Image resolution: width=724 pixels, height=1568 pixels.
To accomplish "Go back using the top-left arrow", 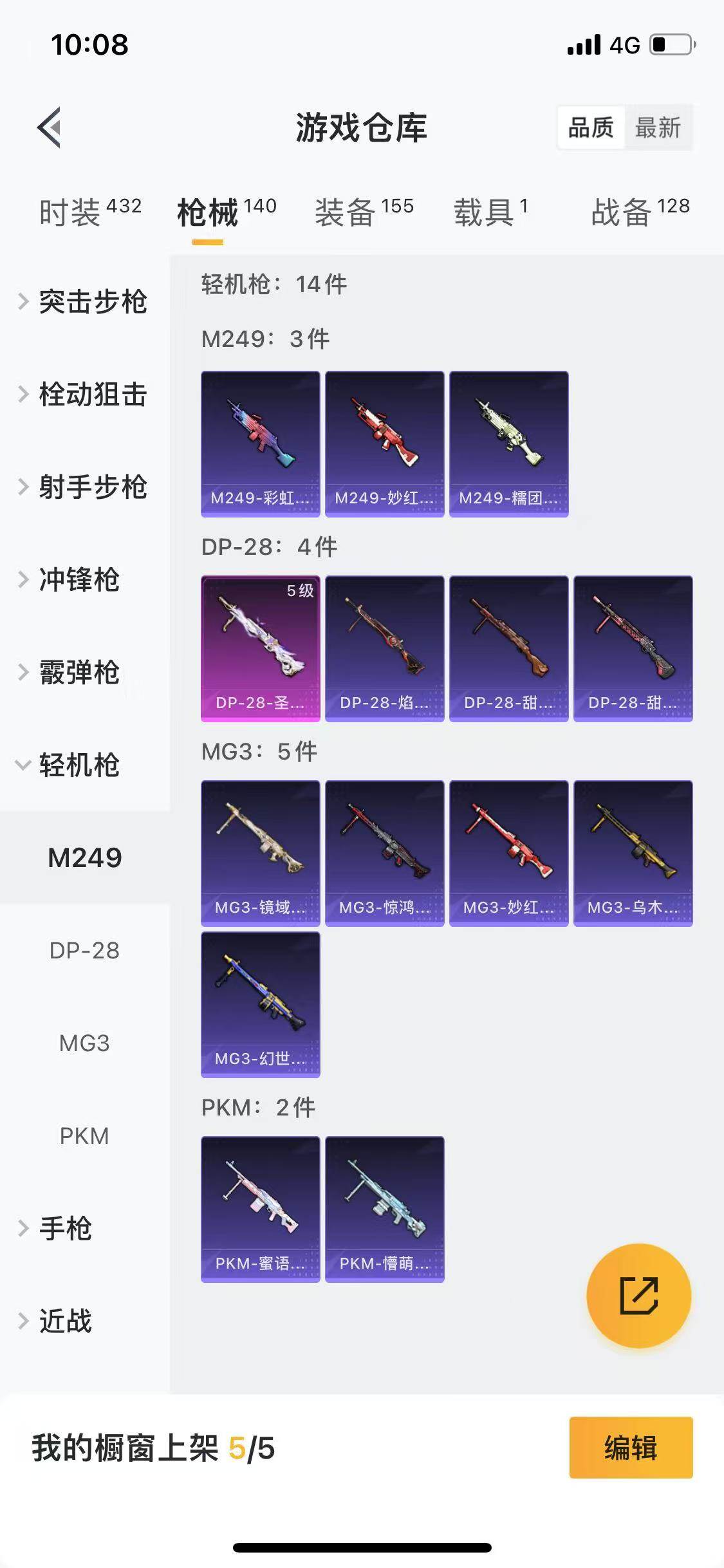I will [50, 127].
